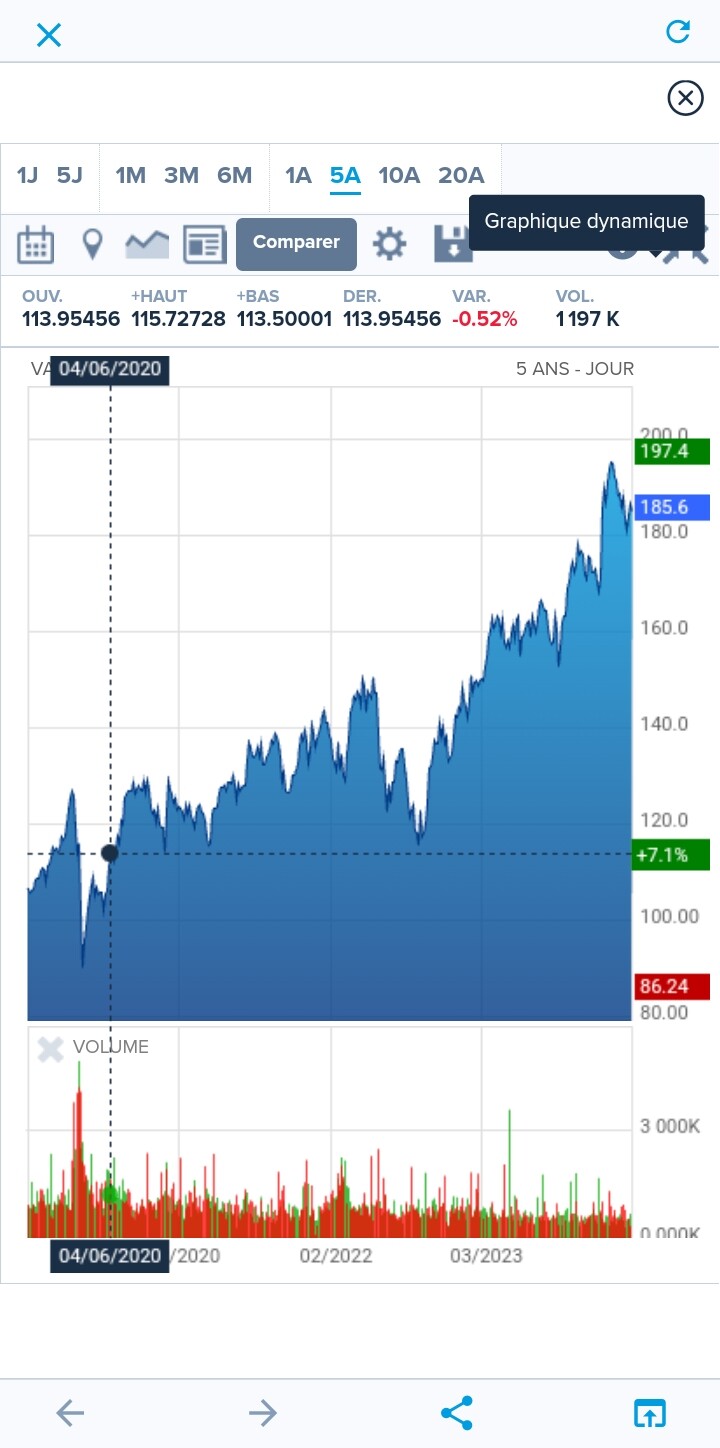Screen dimensions: 720x1448
Task: Select the 5J time range
Action: point(70,176)
